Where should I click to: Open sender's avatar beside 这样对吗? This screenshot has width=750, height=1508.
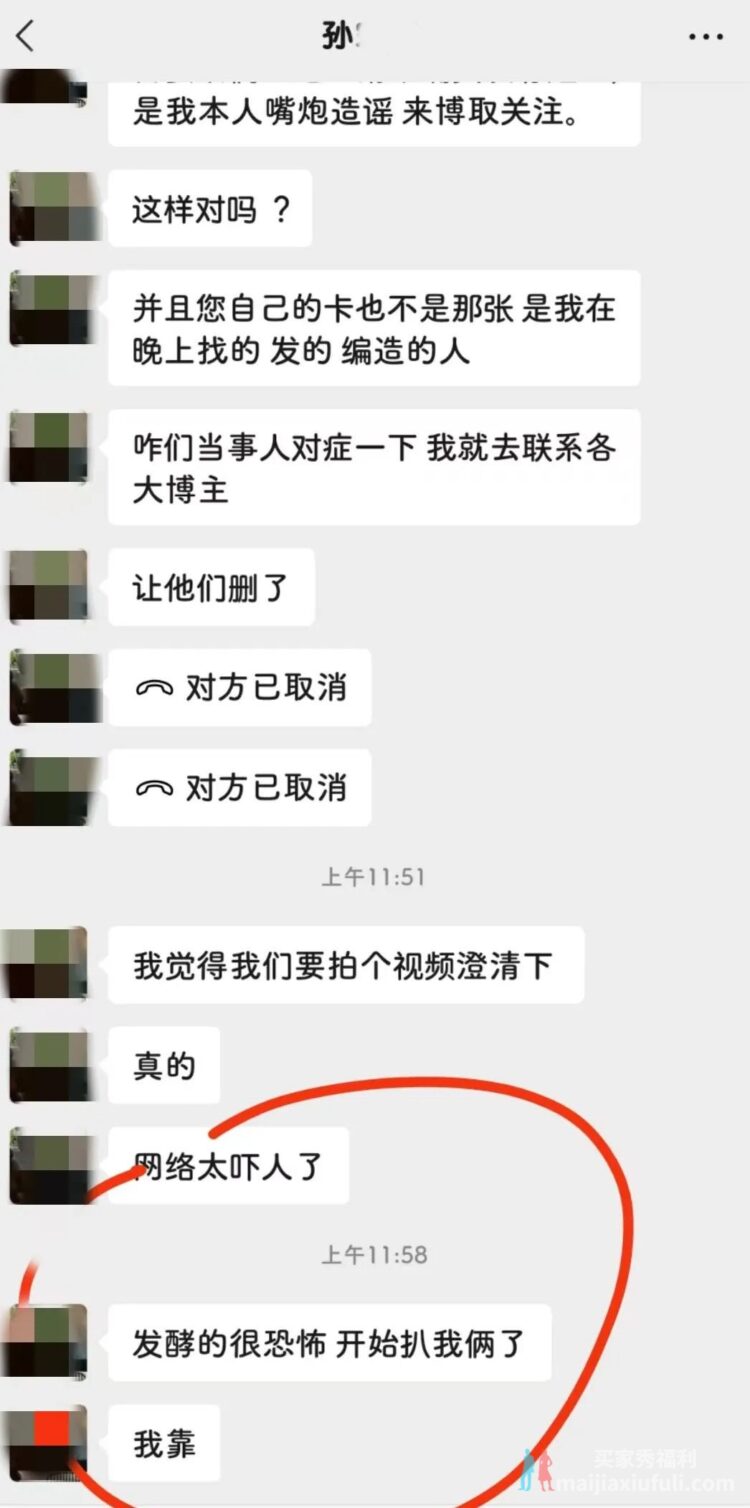(x=50, y=208)
